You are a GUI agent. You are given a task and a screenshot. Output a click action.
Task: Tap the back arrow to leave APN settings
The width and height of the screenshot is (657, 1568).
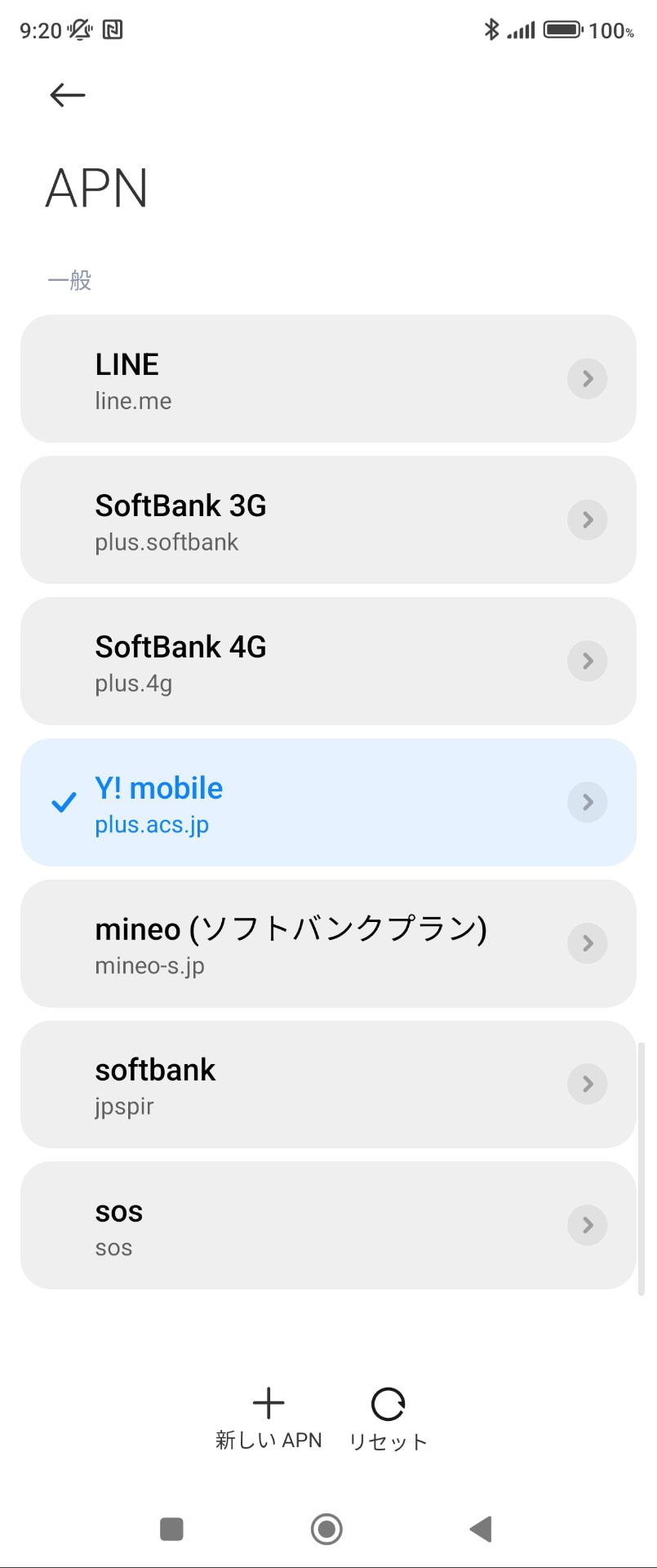(x=67, y=95)
